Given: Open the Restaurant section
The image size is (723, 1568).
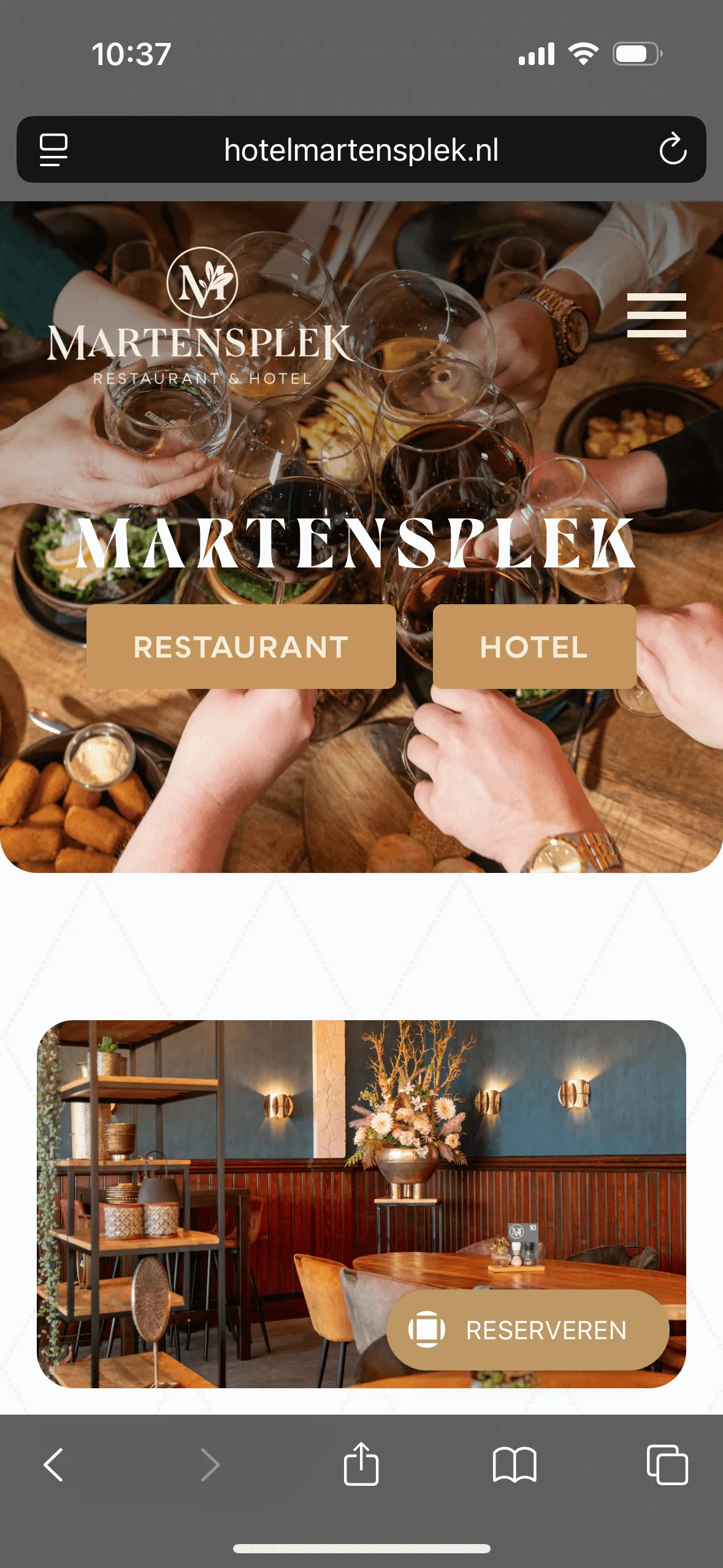Looking at the screenshot, I should [241, 647].
